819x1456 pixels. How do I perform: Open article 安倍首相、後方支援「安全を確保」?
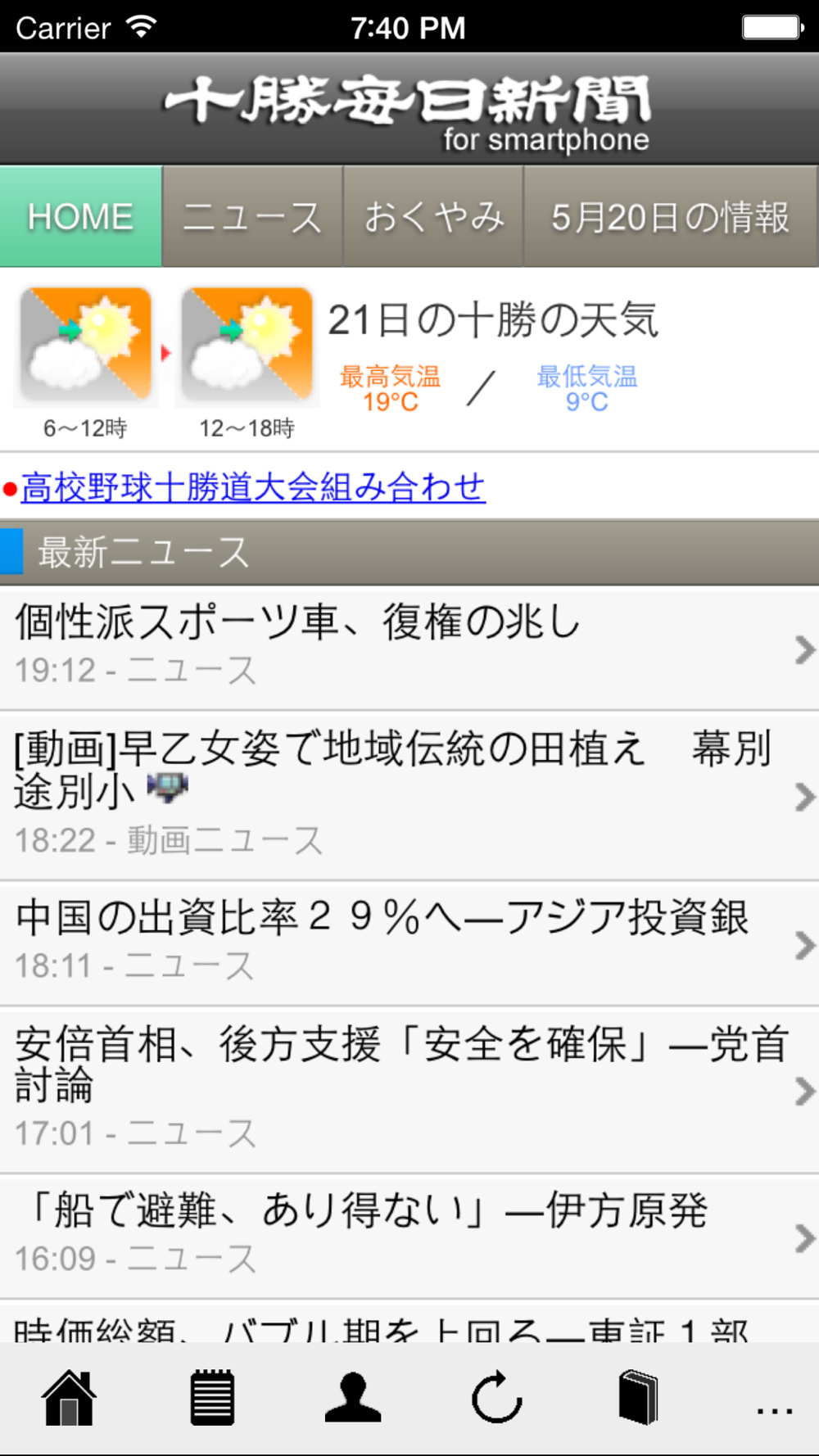pos(409,1091)
